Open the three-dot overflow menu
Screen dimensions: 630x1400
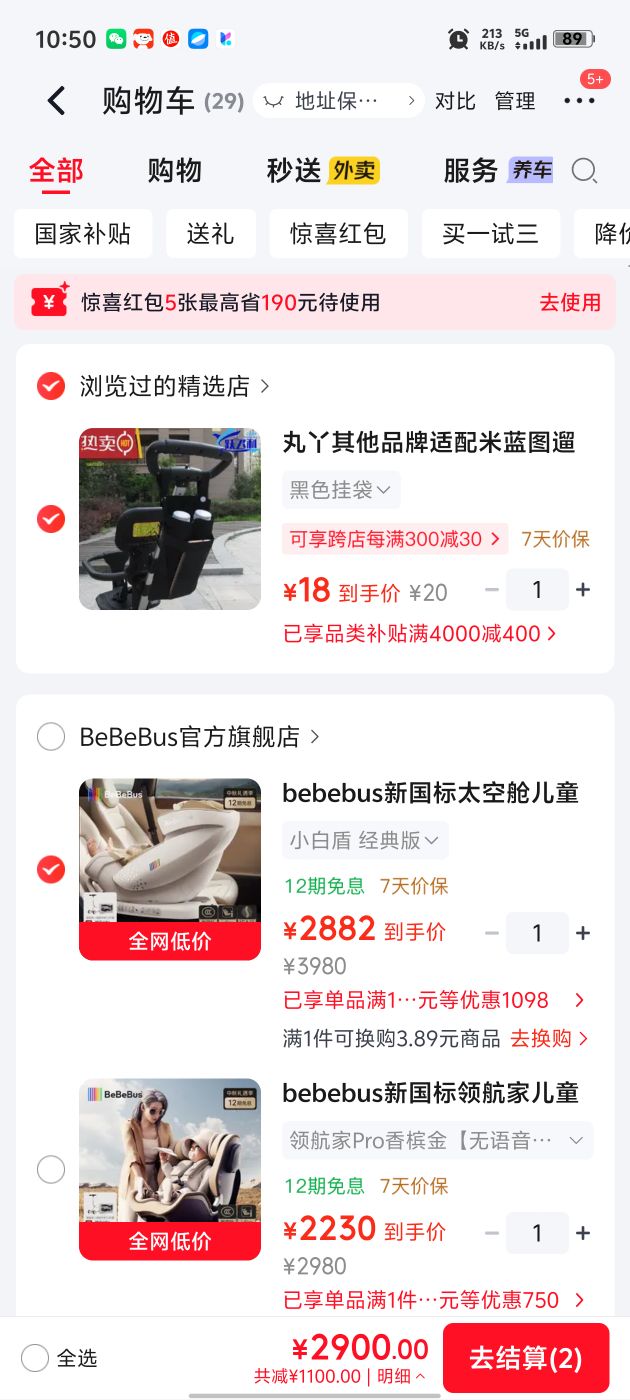(579, 101)
